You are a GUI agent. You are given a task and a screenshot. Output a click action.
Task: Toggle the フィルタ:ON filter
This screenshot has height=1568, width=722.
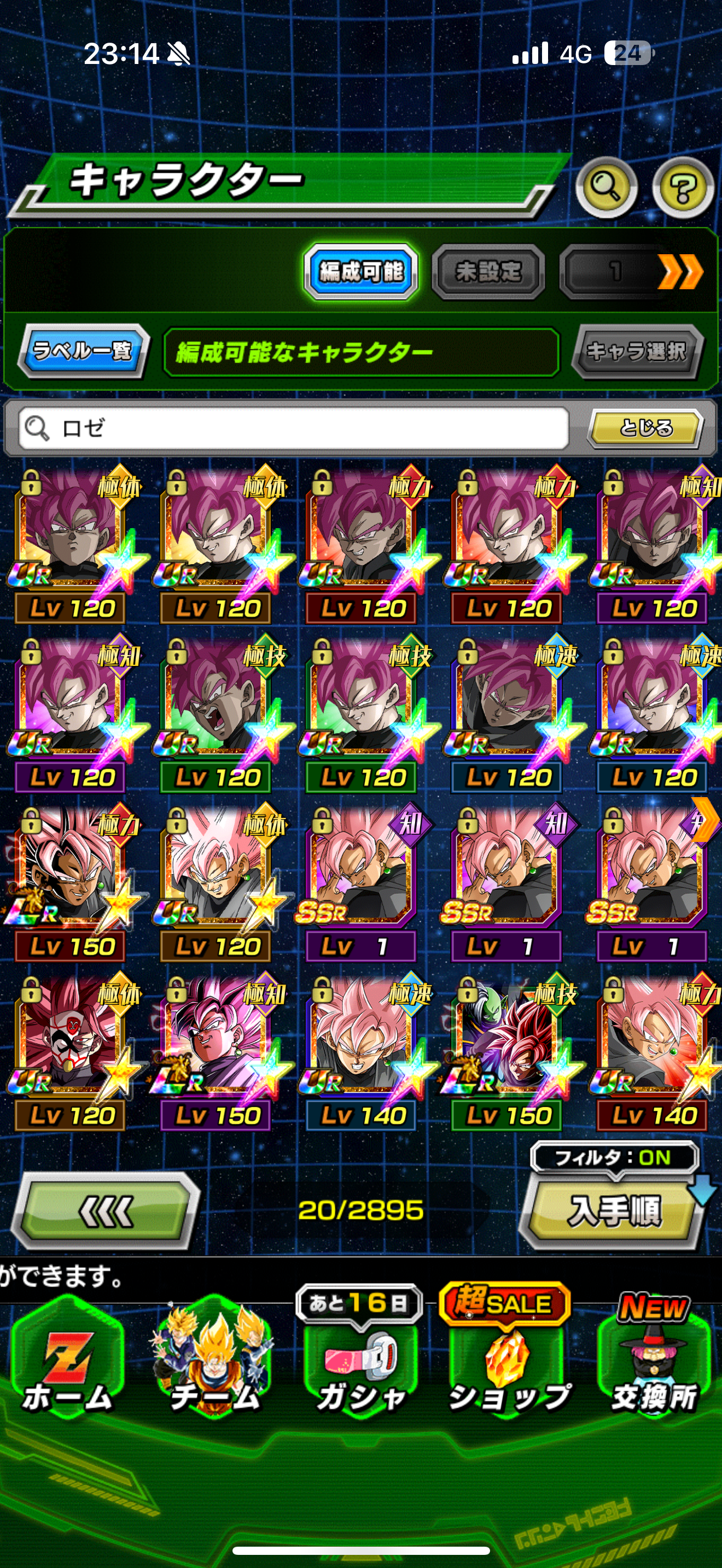(x=614, y=1157)
